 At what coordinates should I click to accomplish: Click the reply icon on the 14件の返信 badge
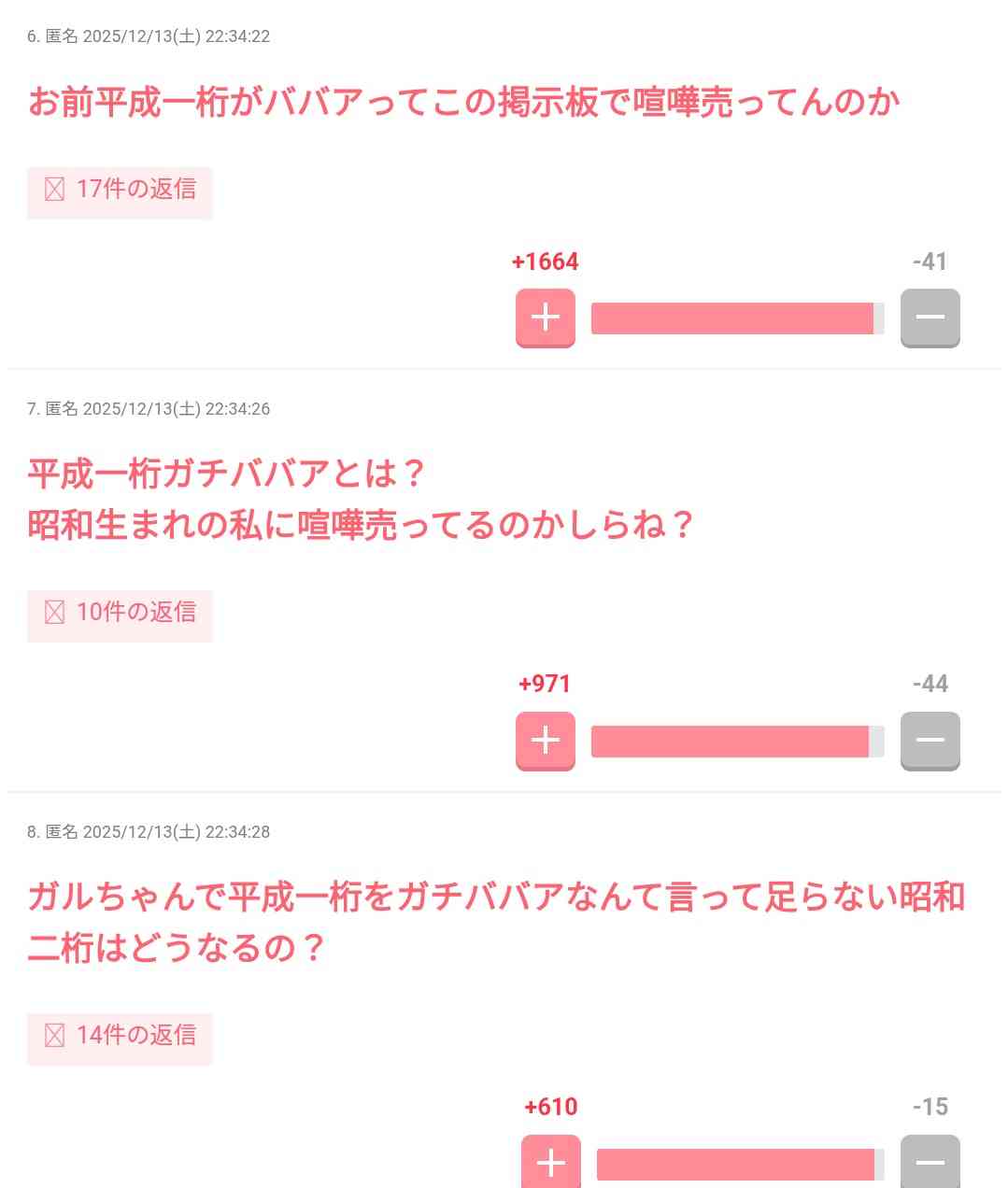click(x=55, y=1036)
